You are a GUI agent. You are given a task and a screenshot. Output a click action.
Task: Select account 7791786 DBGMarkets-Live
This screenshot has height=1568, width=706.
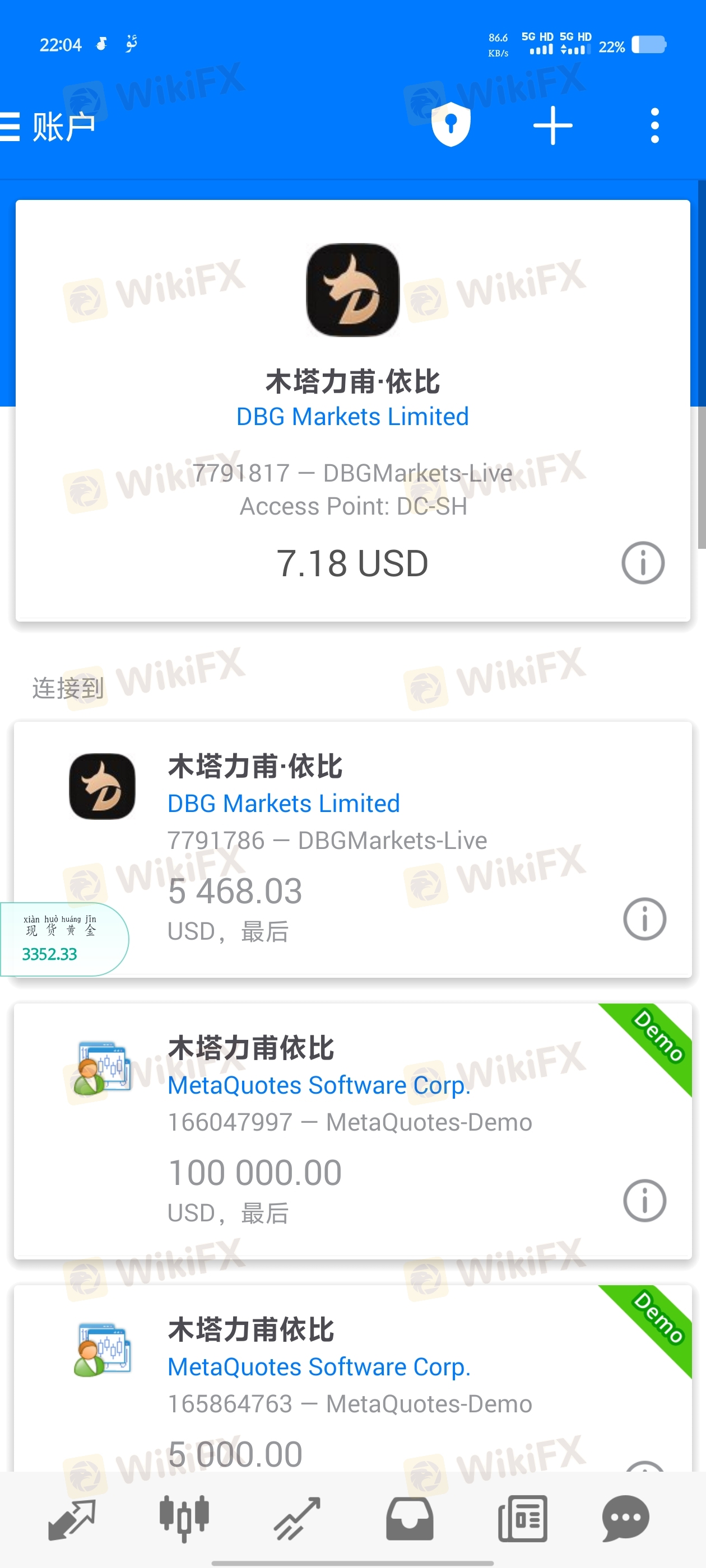click(352, 849)
